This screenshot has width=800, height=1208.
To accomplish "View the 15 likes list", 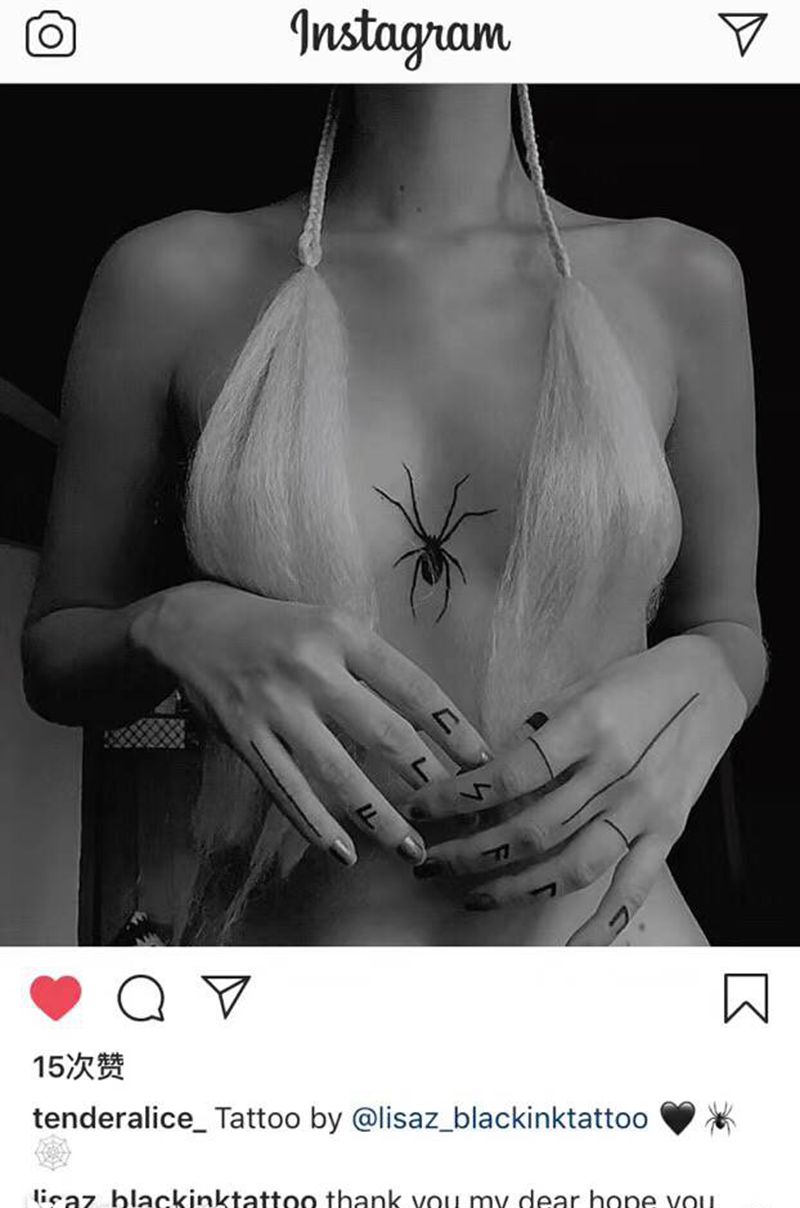I will [x=78, y=1067].
